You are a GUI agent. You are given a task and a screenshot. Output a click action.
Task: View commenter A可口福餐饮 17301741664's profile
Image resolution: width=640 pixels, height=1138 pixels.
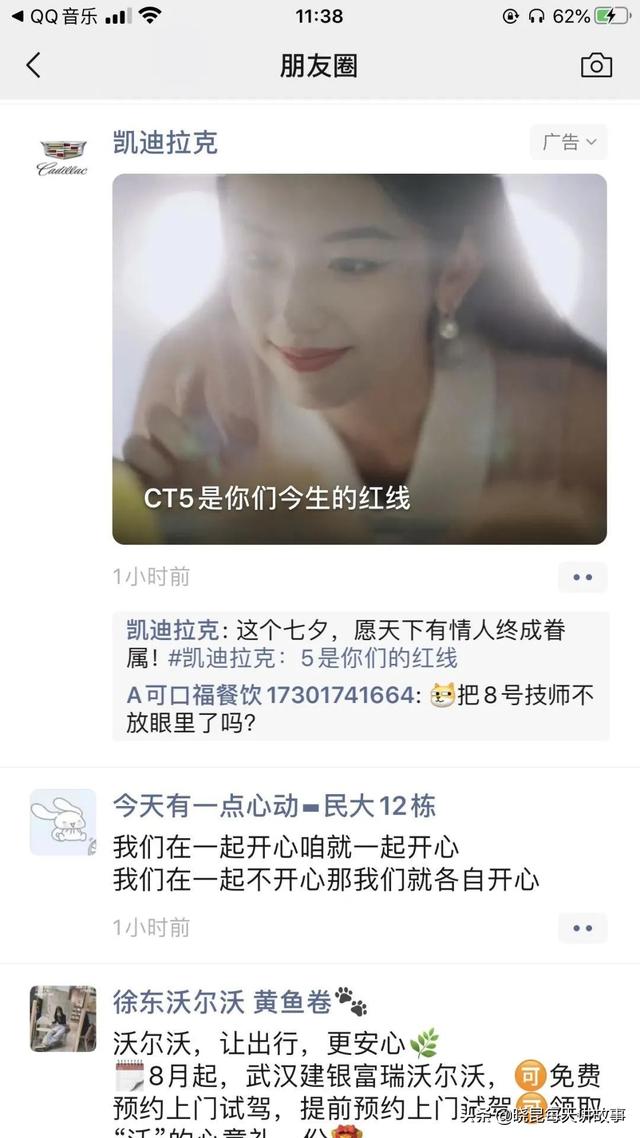click(270, 695)
